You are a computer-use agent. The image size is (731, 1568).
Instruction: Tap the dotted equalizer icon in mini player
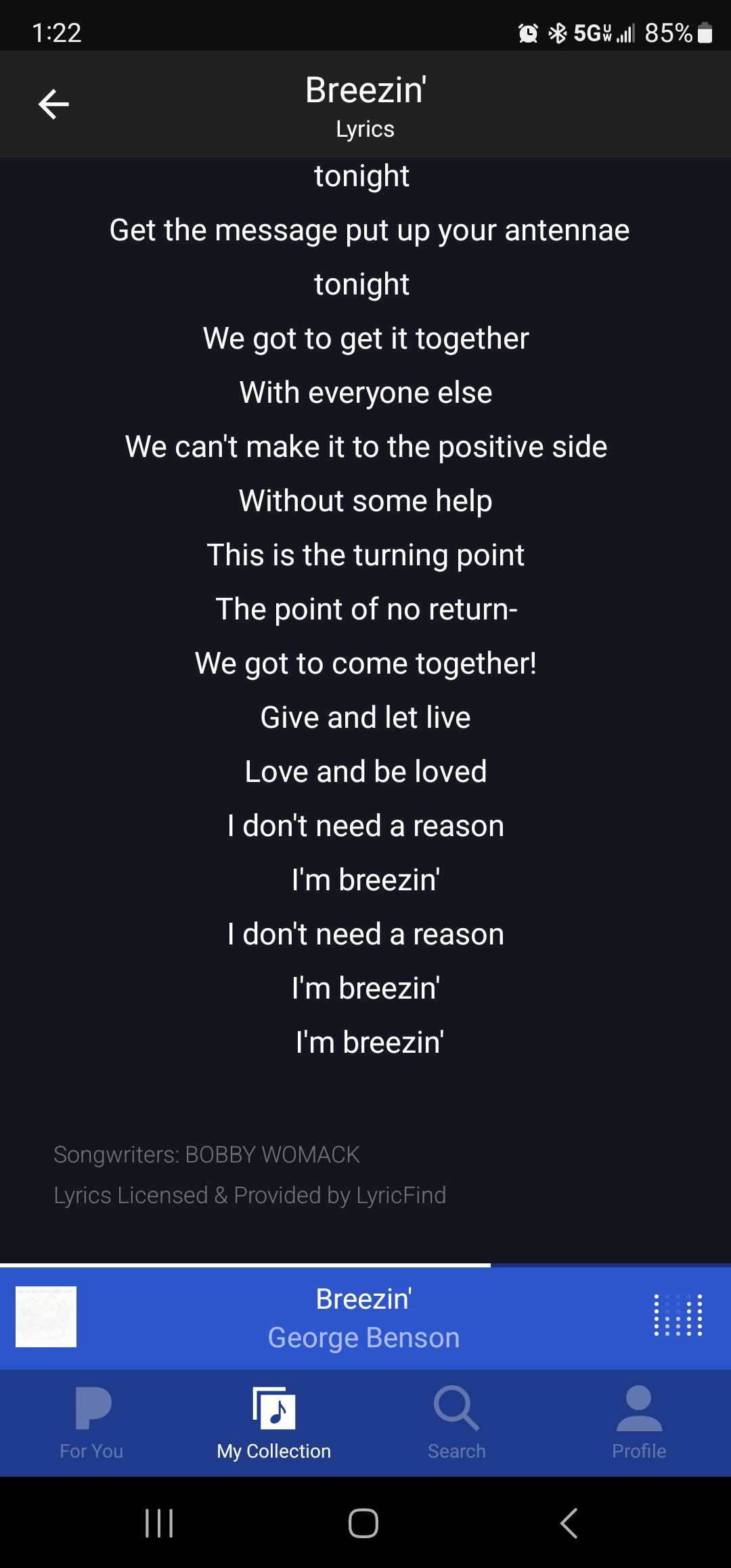pyautogui.click(x=678, y=1315)
